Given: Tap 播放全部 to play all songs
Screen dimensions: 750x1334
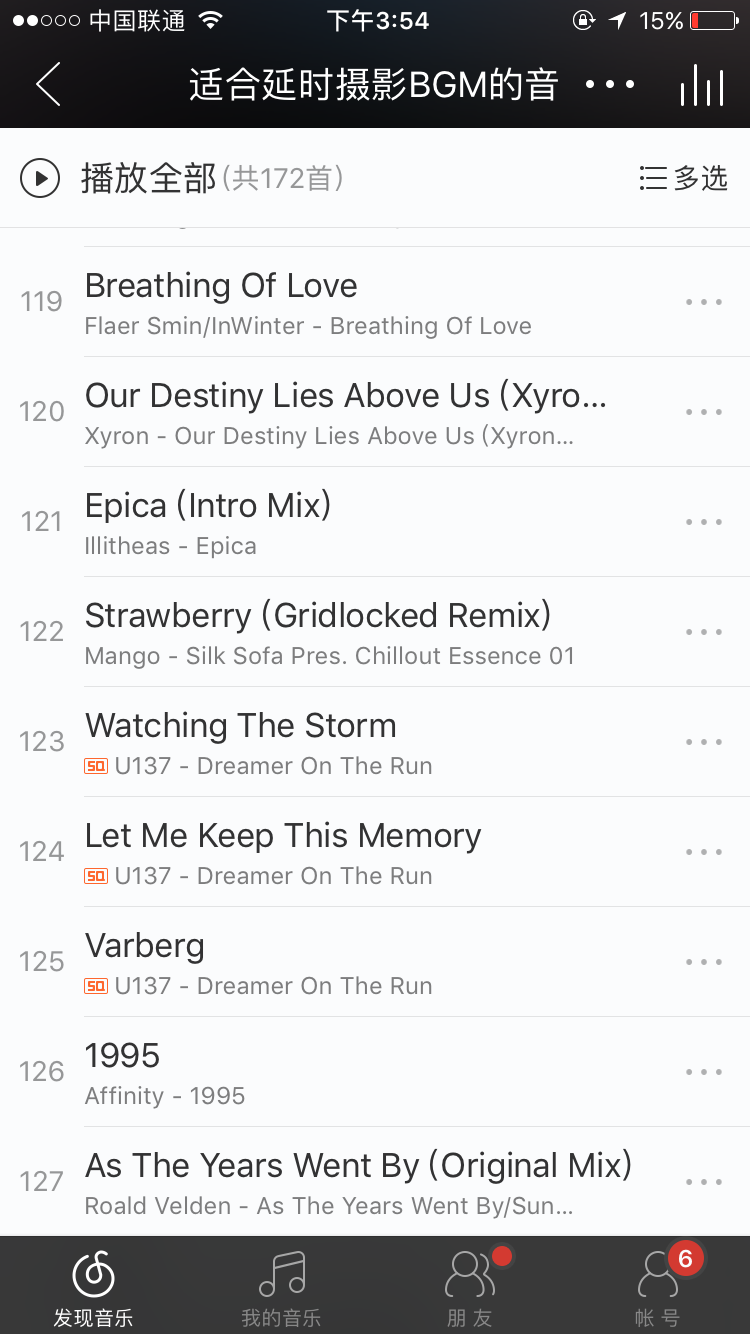Looking at the screenshot, I should pyautogui.click(x=148, y=179).
